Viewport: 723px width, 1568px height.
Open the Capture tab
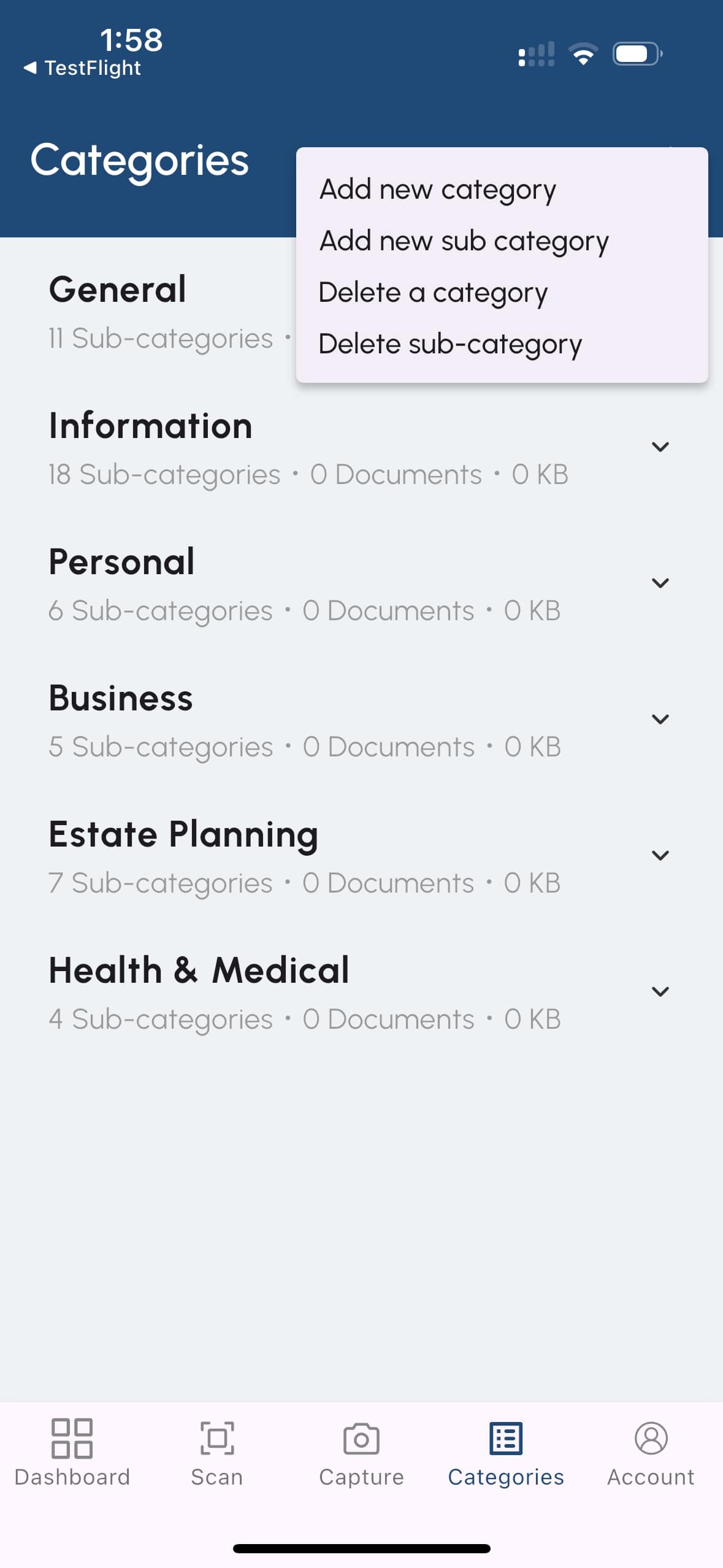tap(361, 1453)
